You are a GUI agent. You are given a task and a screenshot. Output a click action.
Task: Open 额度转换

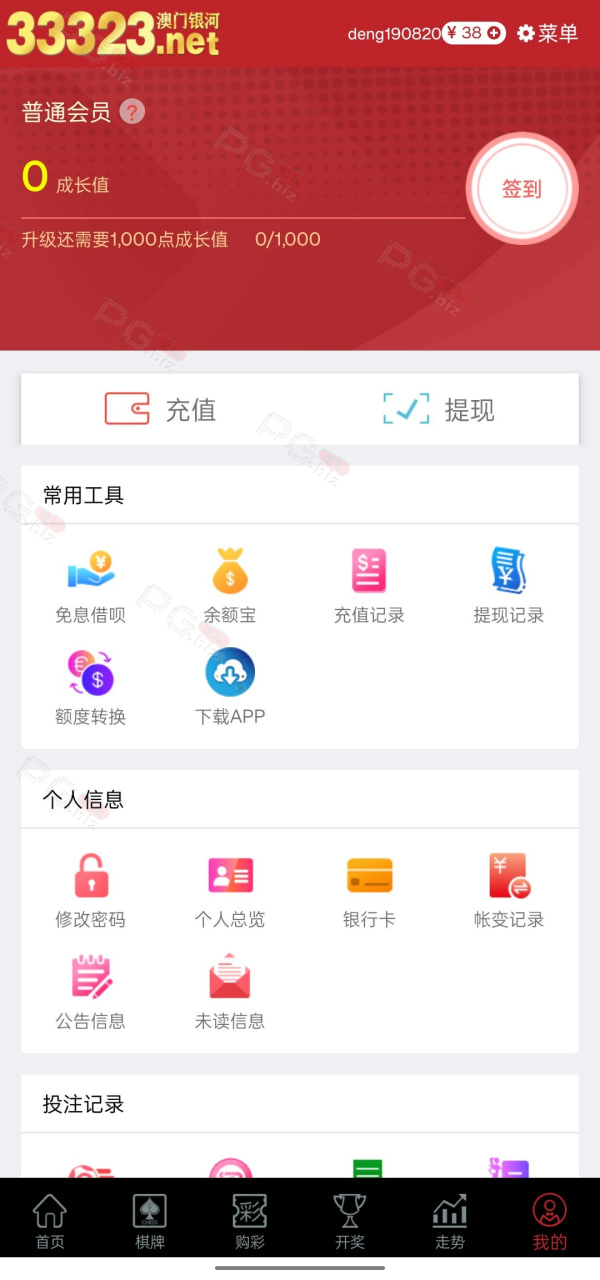coord(91,688)
